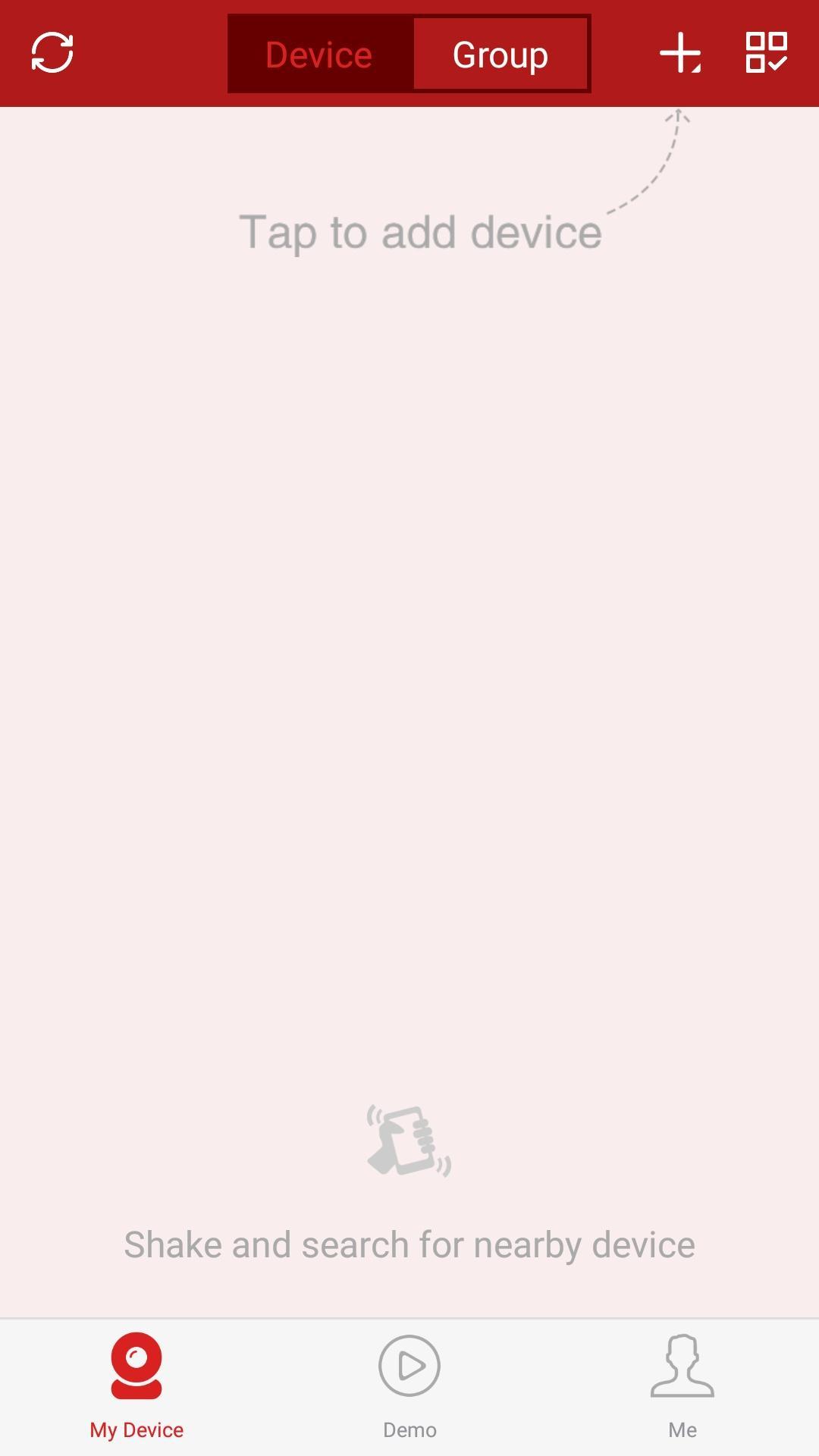This screenshot has height=1456, width=819.
Task: Switch to the Demo tab
Action: pos(409,1386)
